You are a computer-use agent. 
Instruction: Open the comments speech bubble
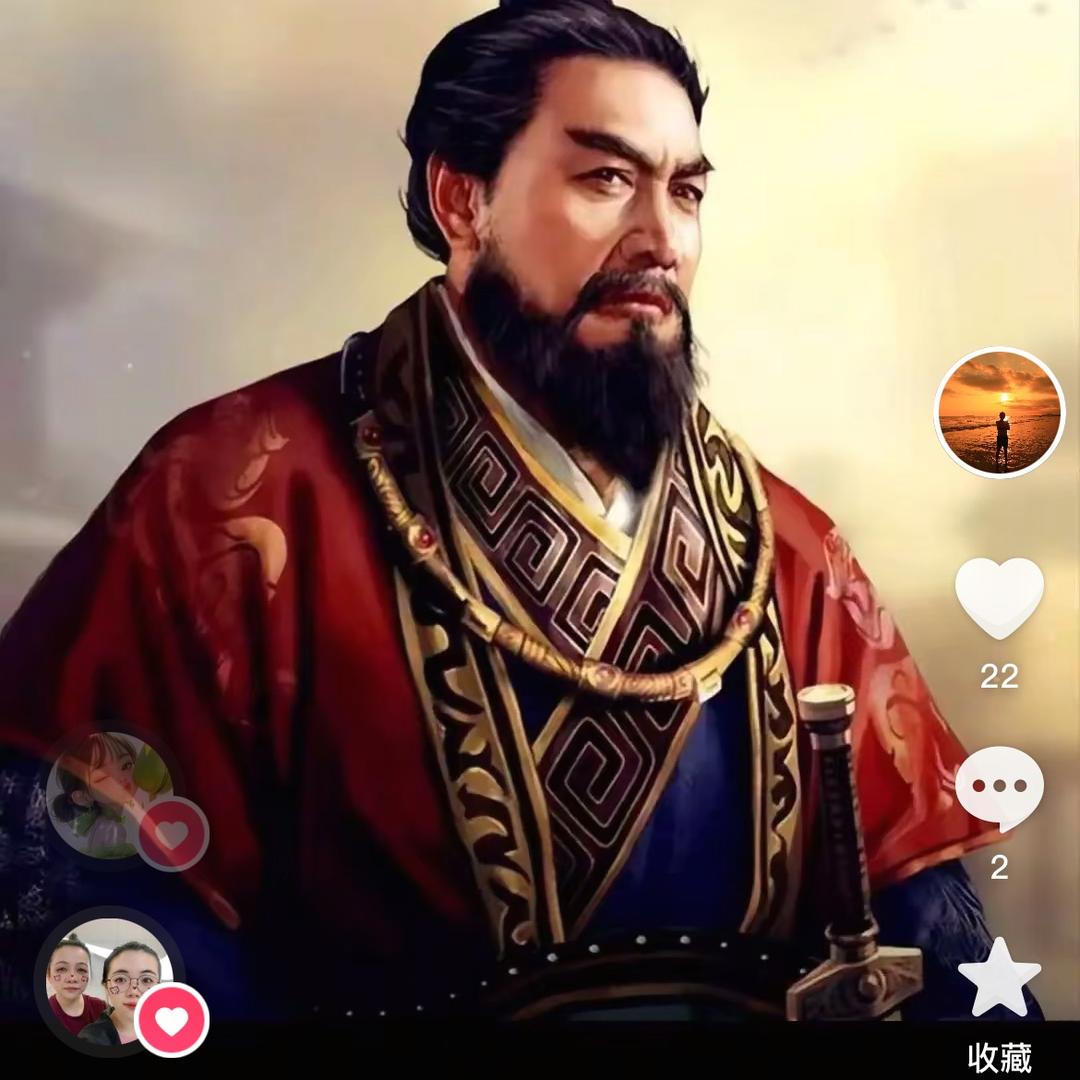click(999, 789)
